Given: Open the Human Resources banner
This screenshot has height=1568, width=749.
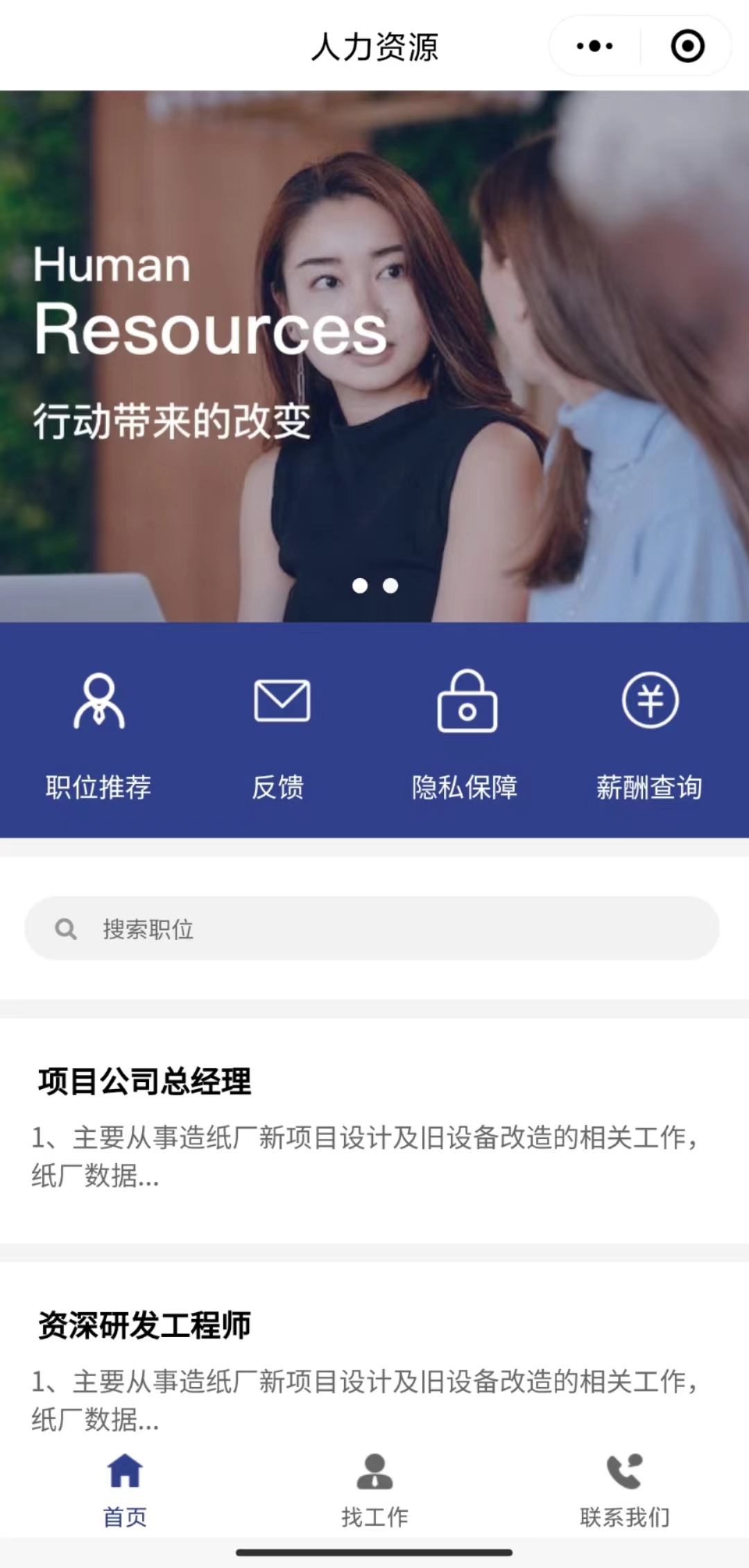Looking at the screenshot, I should (x=374, y=356).
